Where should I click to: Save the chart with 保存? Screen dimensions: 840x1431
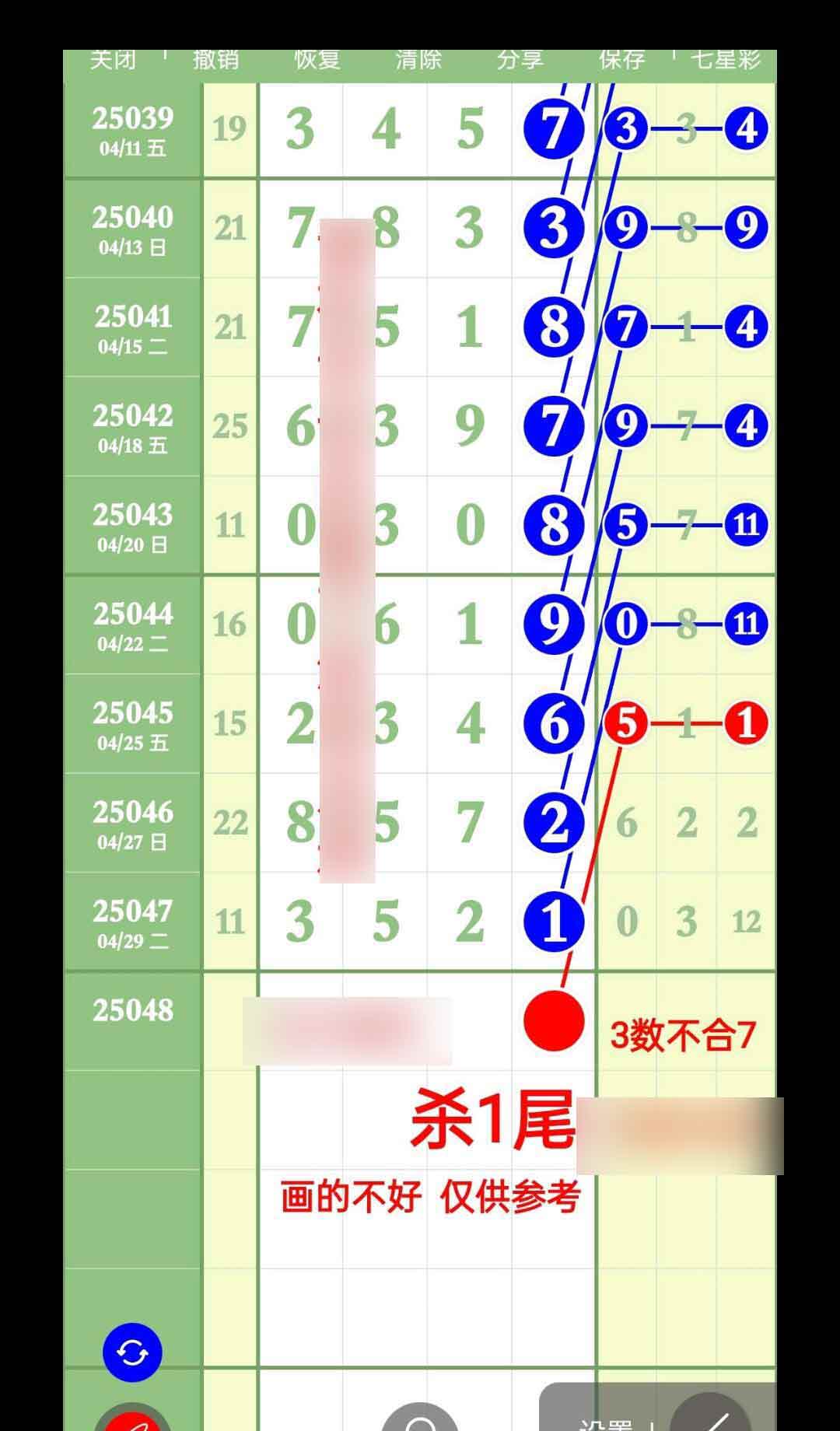click(622, 61)
